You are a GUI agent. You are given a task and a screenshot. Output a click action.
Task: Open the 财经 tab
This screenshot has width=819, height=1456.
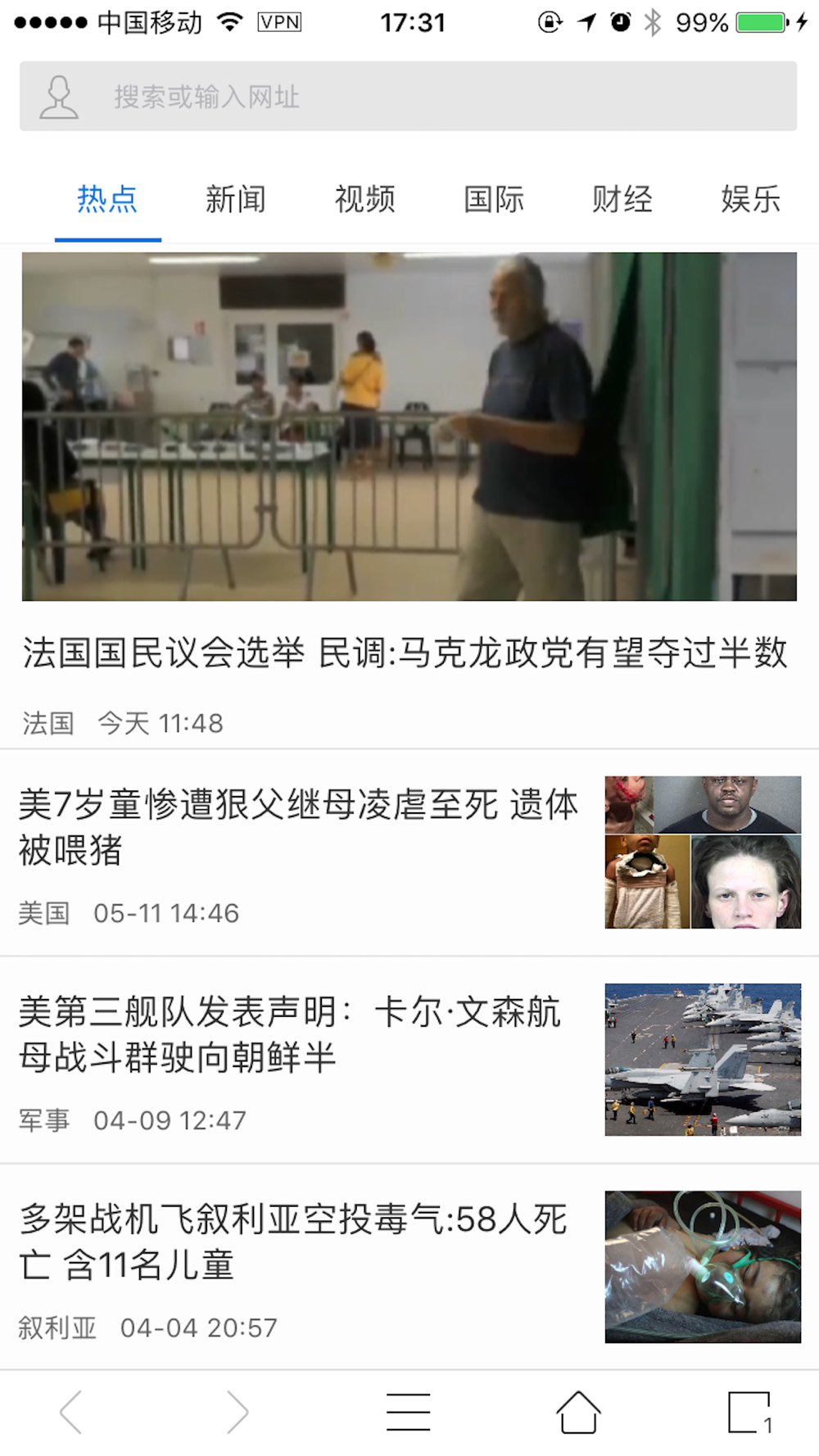pos(622,199)
